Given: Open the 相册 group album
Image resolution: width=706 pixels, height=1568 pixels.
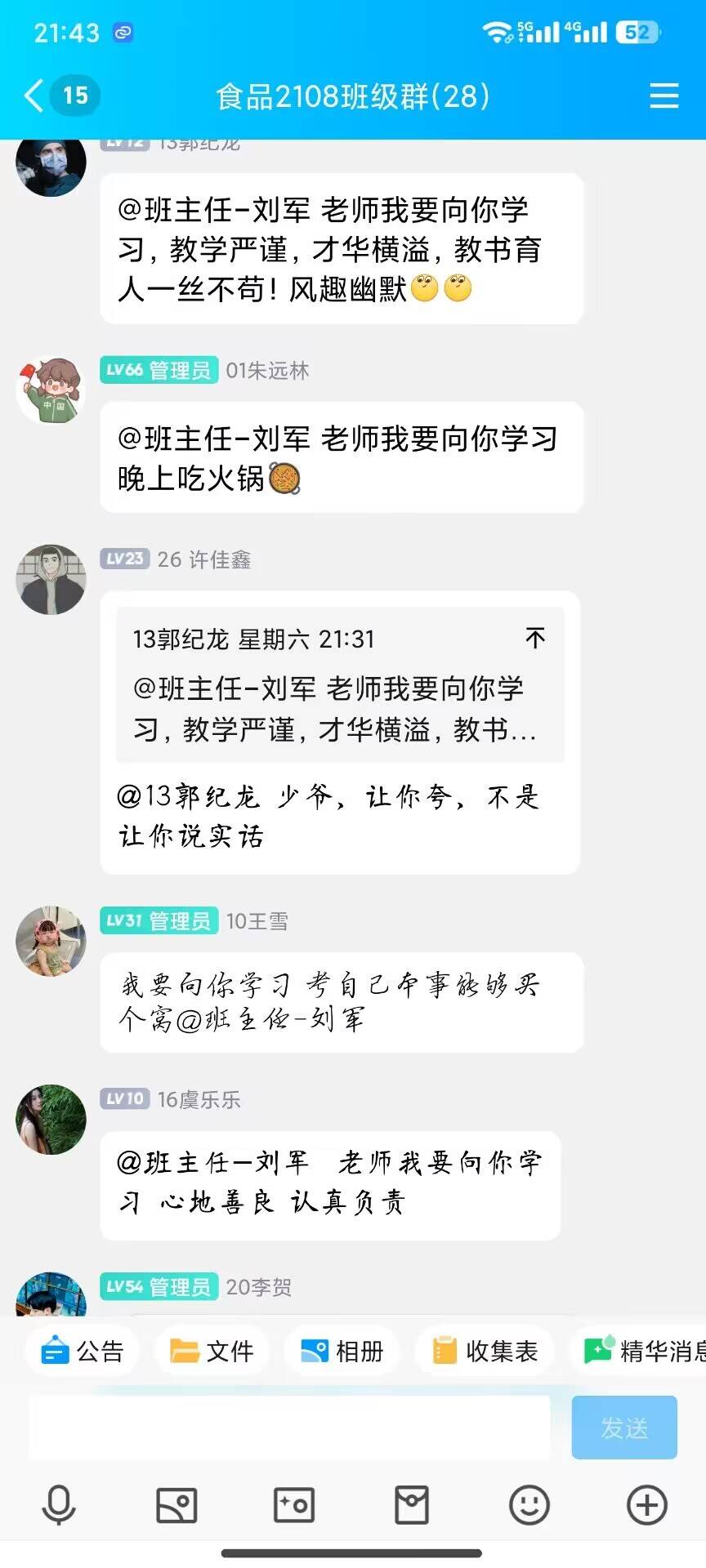Looking at the screenshot, I should tap(342, 1352).
